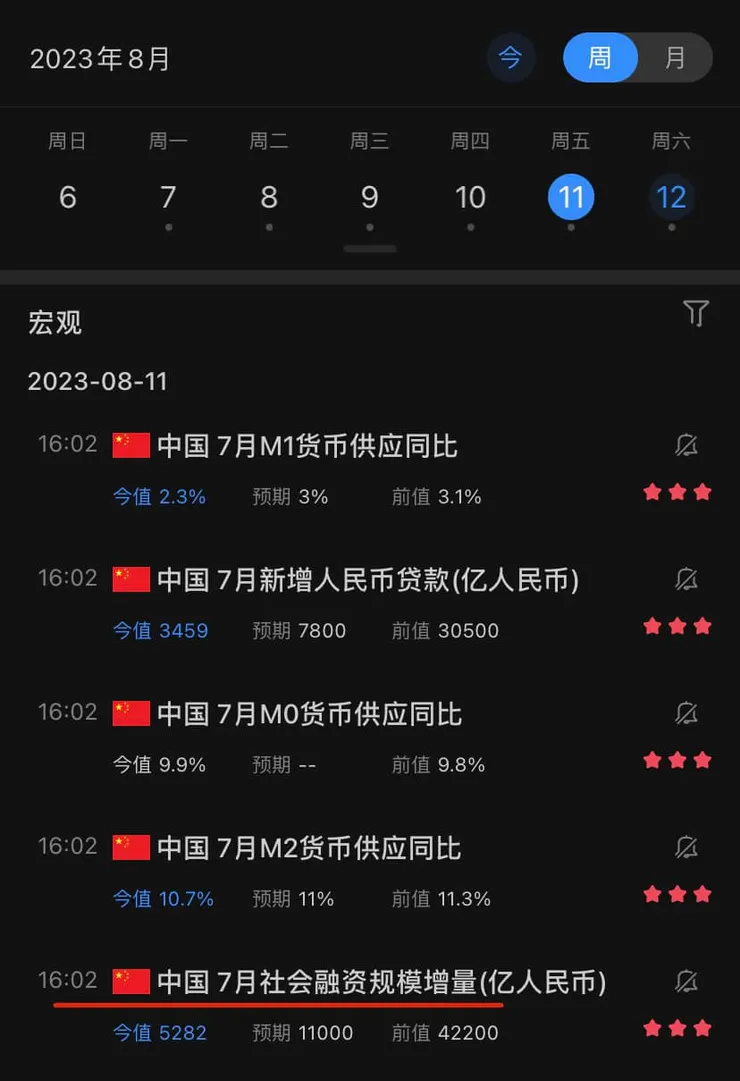Screen dimensions: 740x1081
Task: Select Sunday date 6 in the calendar
Action: [x=68, y=197]
